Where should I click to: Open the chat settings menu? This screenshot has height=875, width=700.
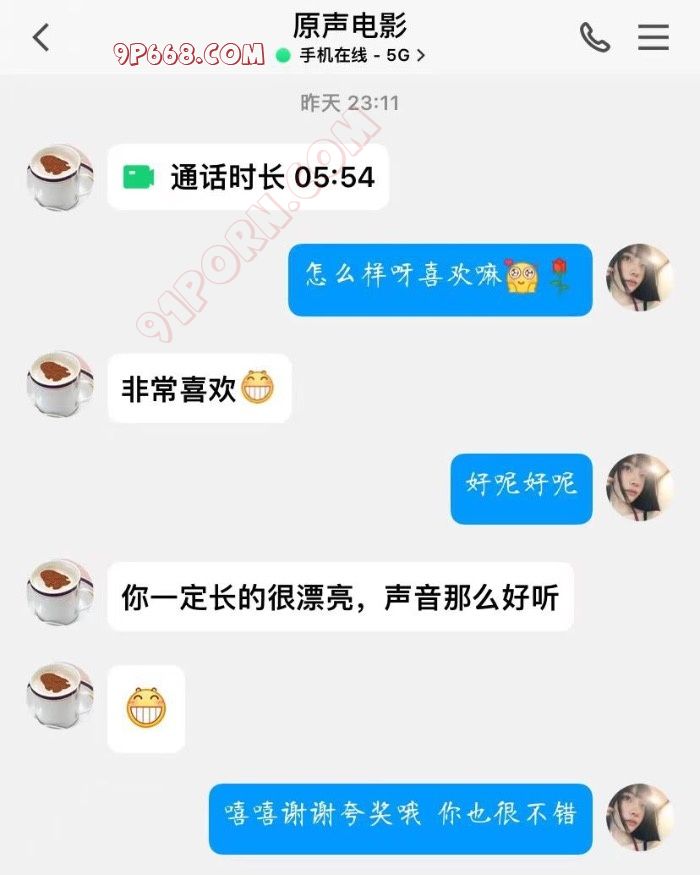653,38
